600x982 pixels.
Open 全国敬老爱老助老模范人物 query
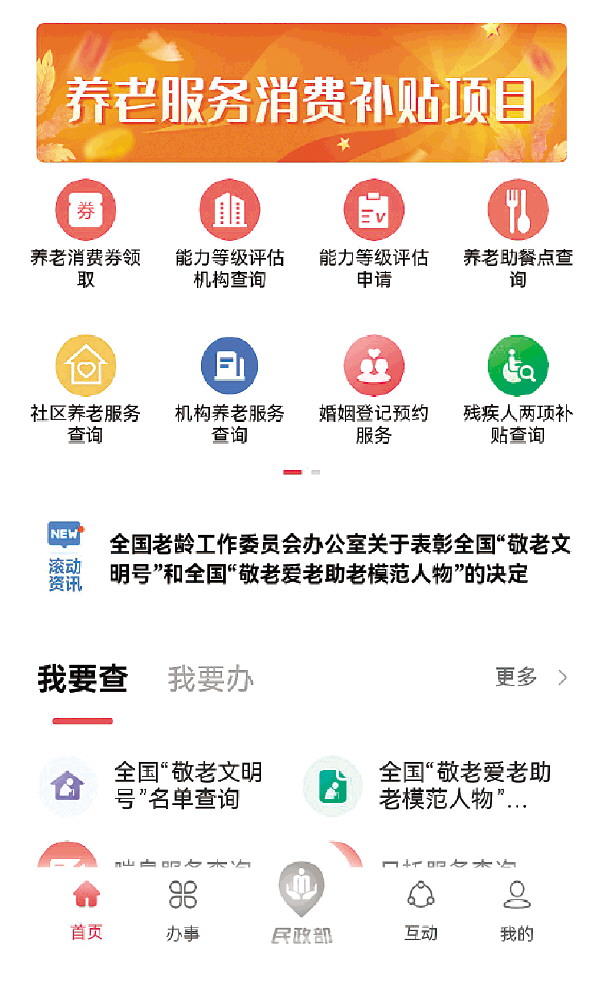coord(430,785)
